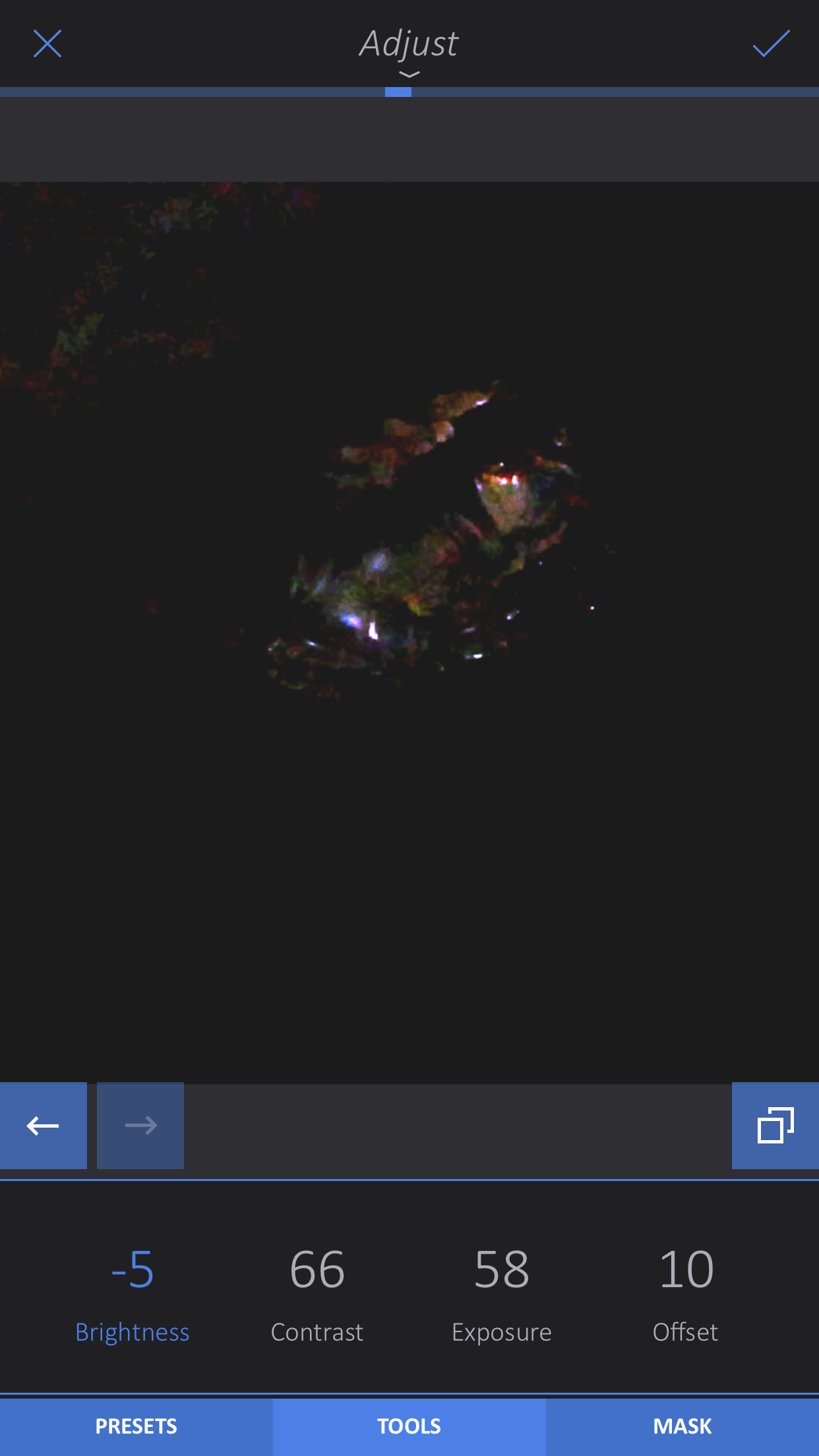Confirm adjustments with the checkmark
The width and height of the screenshot is (819, 1456).
tap(771, 44)
